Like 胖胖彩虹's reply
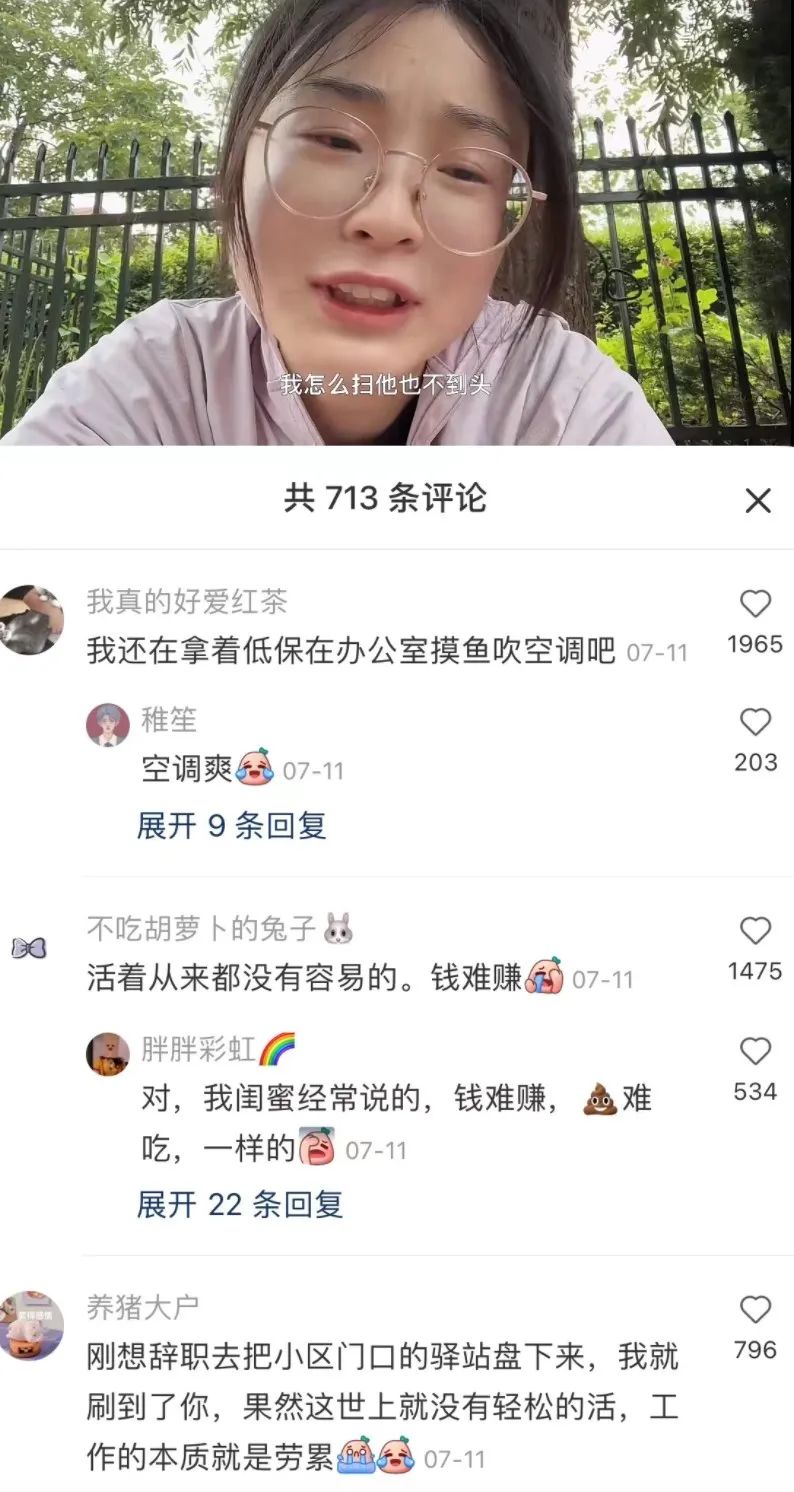Viewport: 794px width, 1492px height. 755,1051
